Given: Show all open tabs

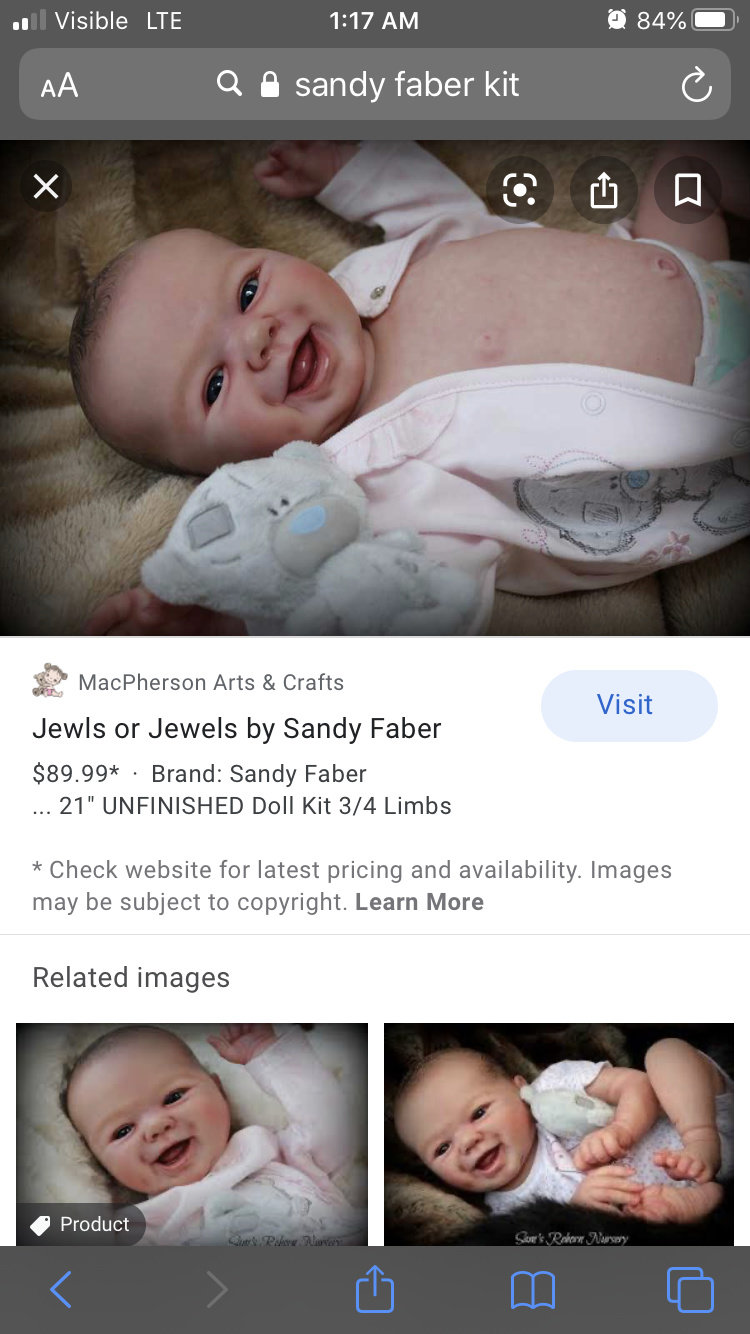Looking at the screenshot, I should (690, 1290).
